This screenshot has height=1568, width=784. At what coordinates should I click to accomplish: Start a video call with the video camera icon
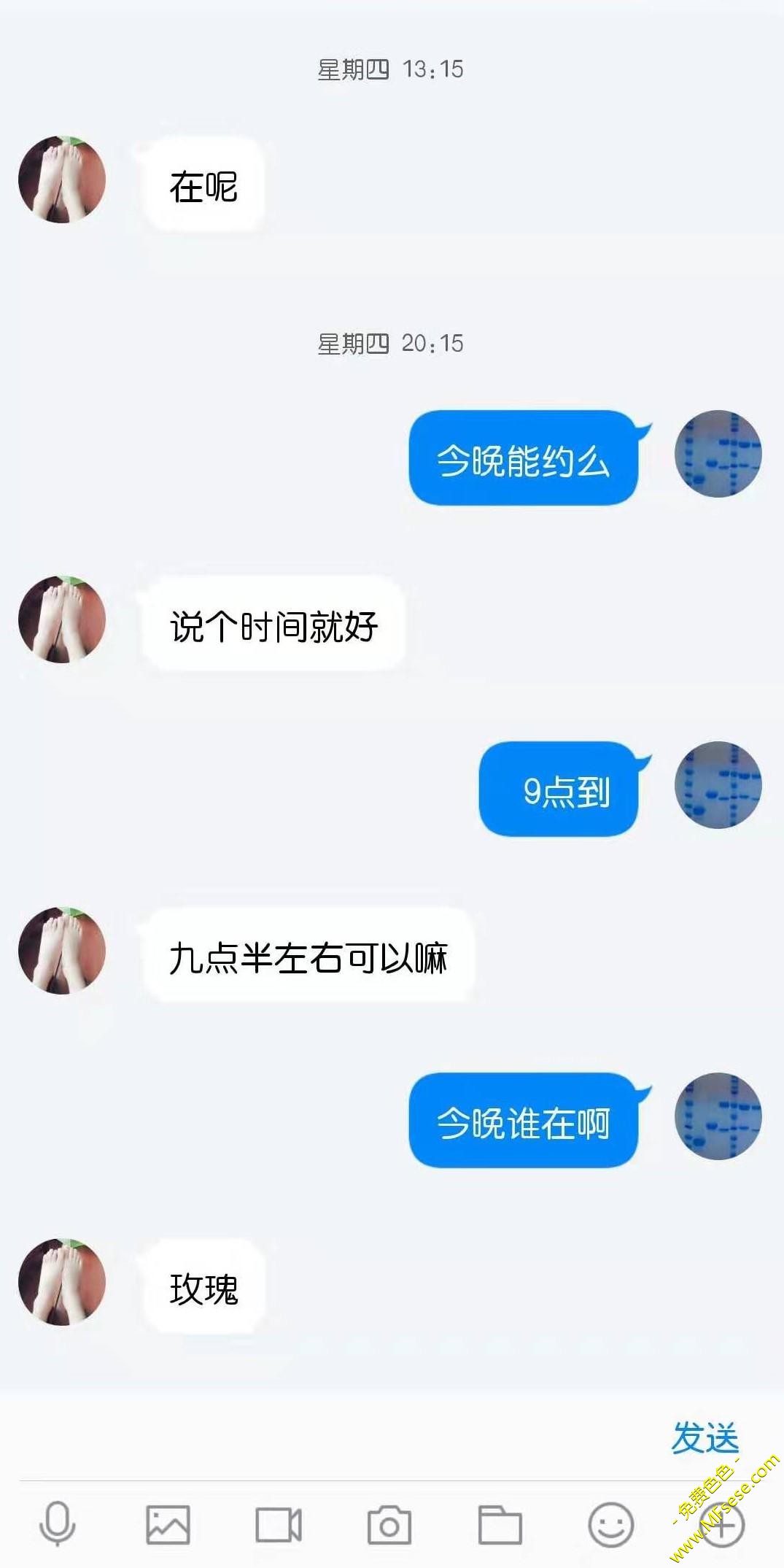tap(279, 1524)
